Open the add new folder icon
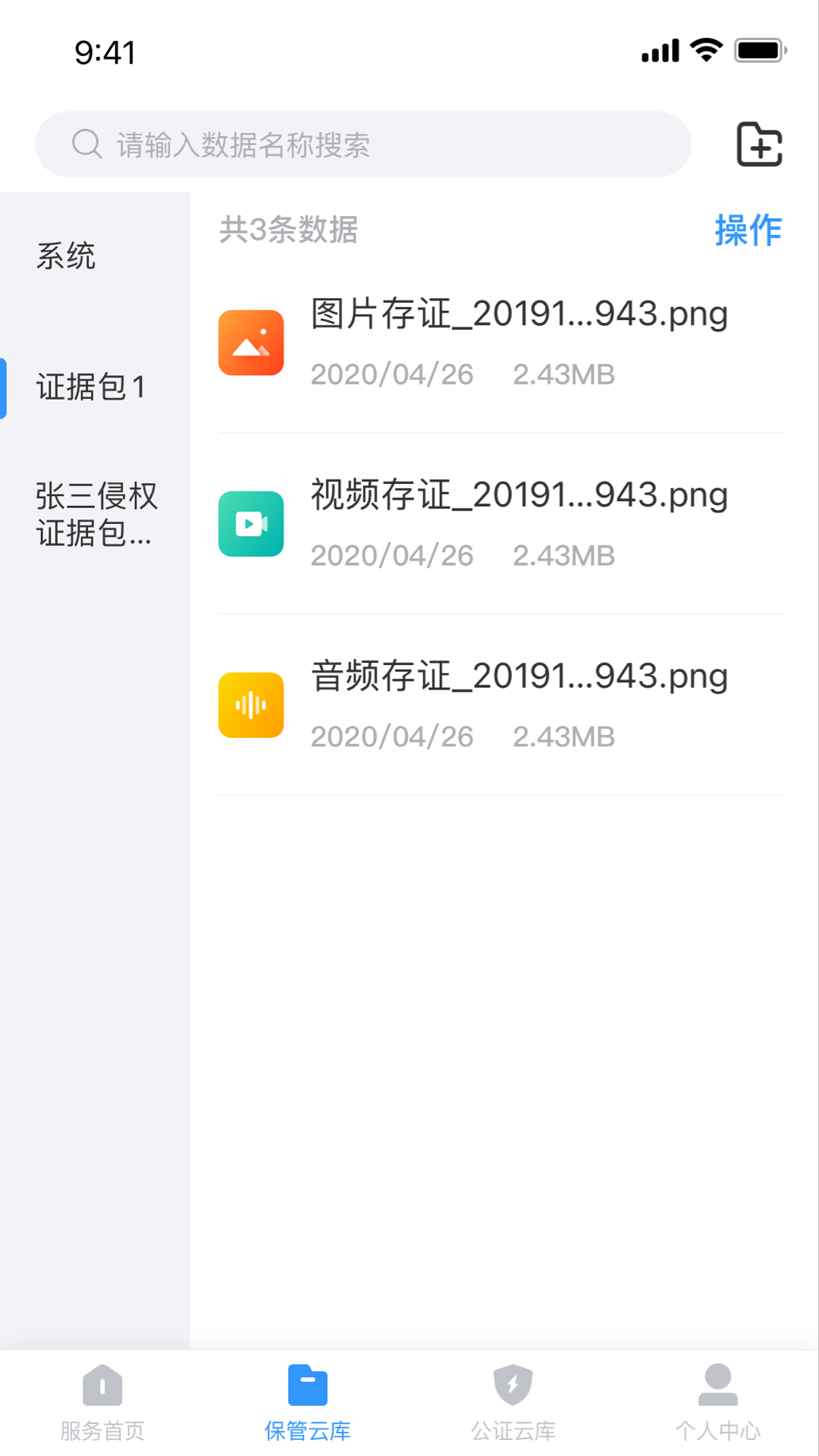 click(x=759, y=144)
